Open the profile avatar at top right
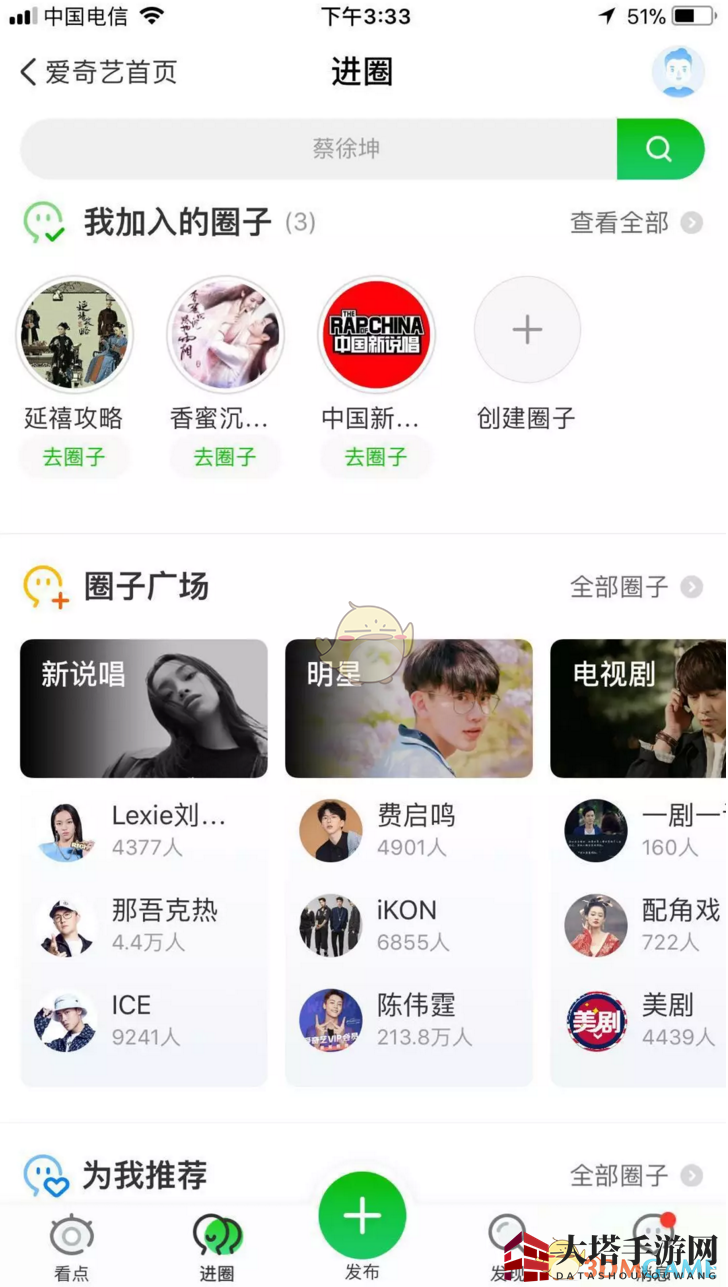This screenshot has width=728, height=1287. [678, 71]
